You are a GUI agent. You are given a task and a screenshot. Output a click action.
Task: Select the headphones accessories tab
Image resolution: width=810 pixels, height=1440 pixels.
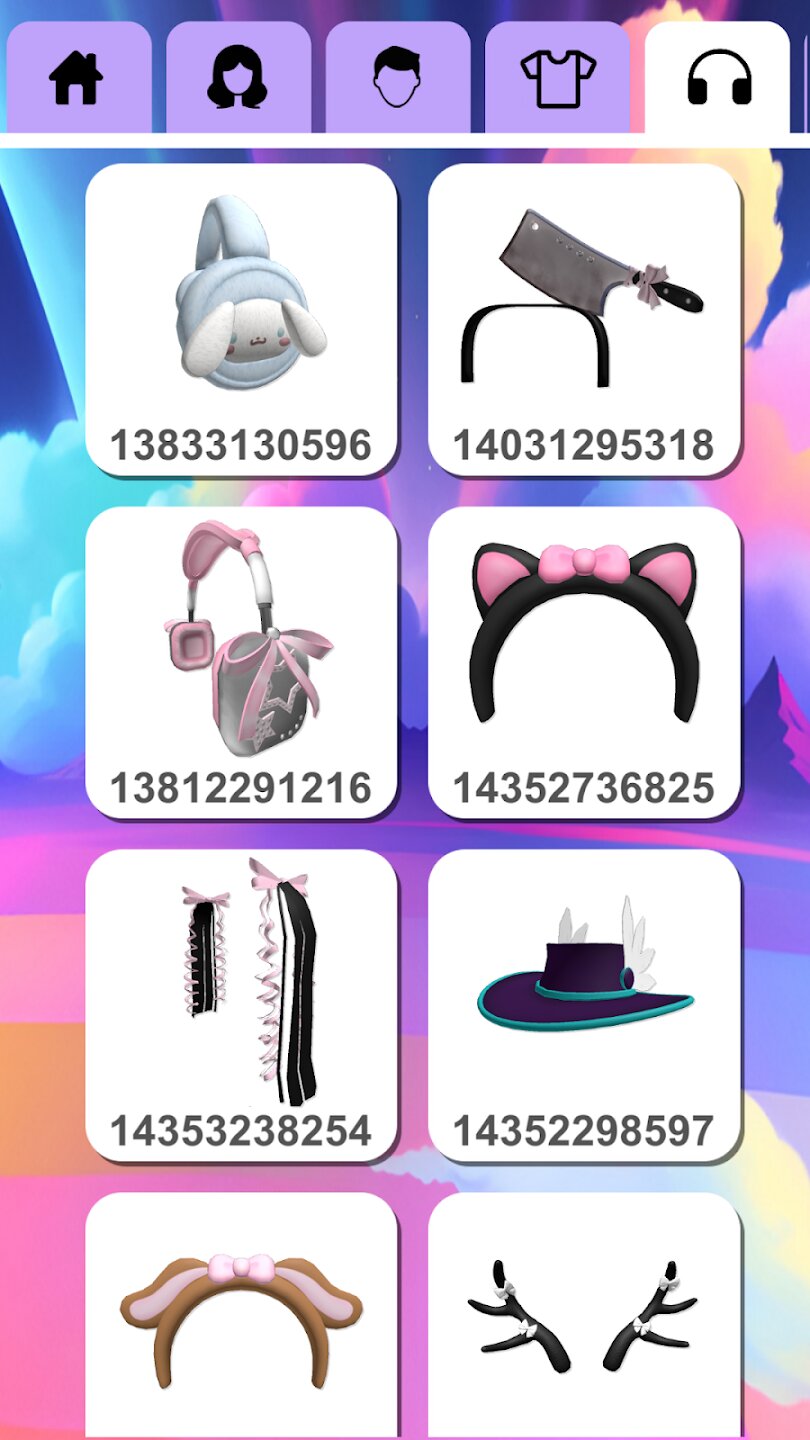point(718,78)
